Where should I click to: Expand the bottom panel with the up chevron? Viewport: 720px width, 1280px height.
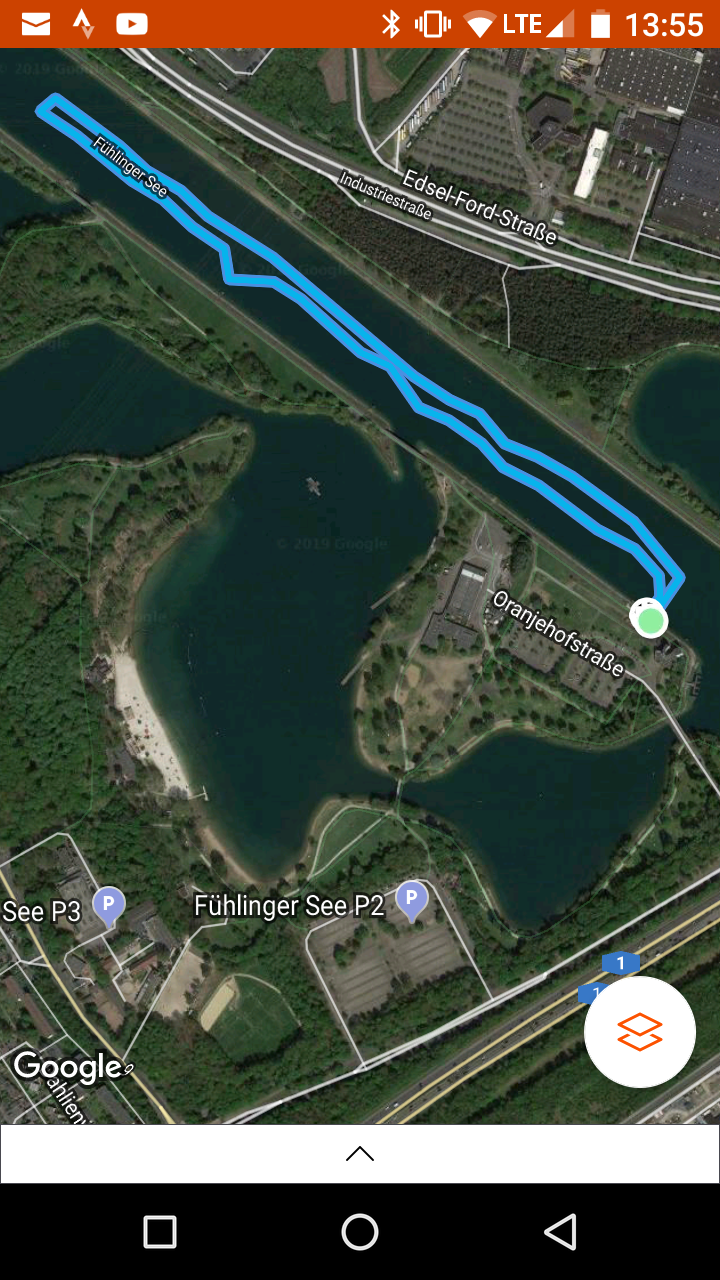pyautogui.click(x=360, y=1153)
